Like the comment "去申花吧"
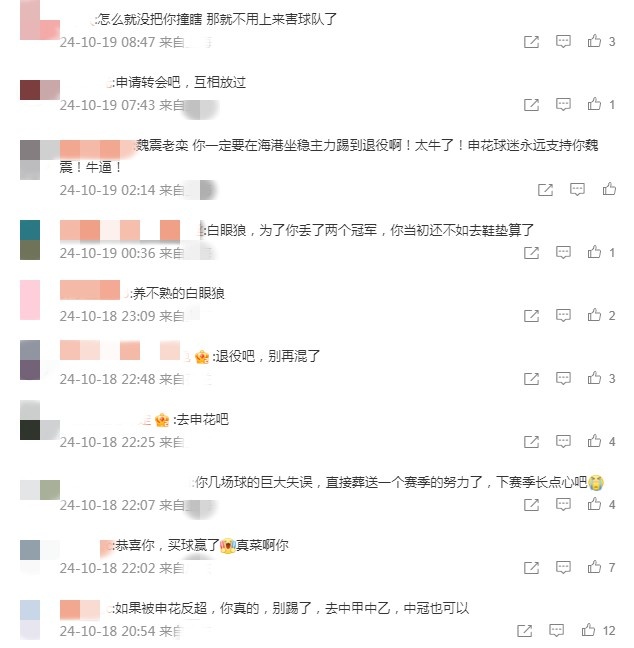Image resolution: width=634 pixels, height=648 pixels. pos(594,441)
